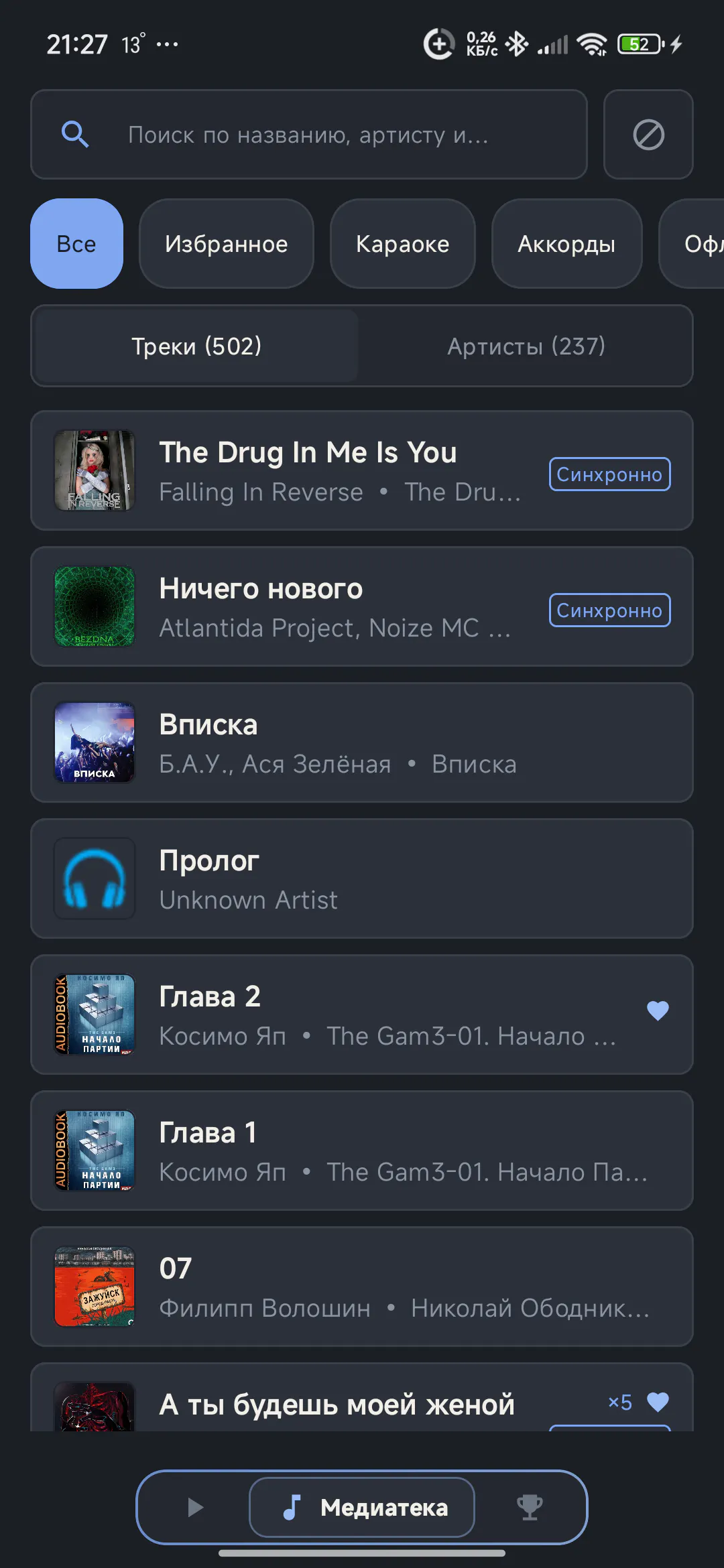Open the trophy tab in bottom bar
The image size is (724, 1568).
click(530, 1507)
